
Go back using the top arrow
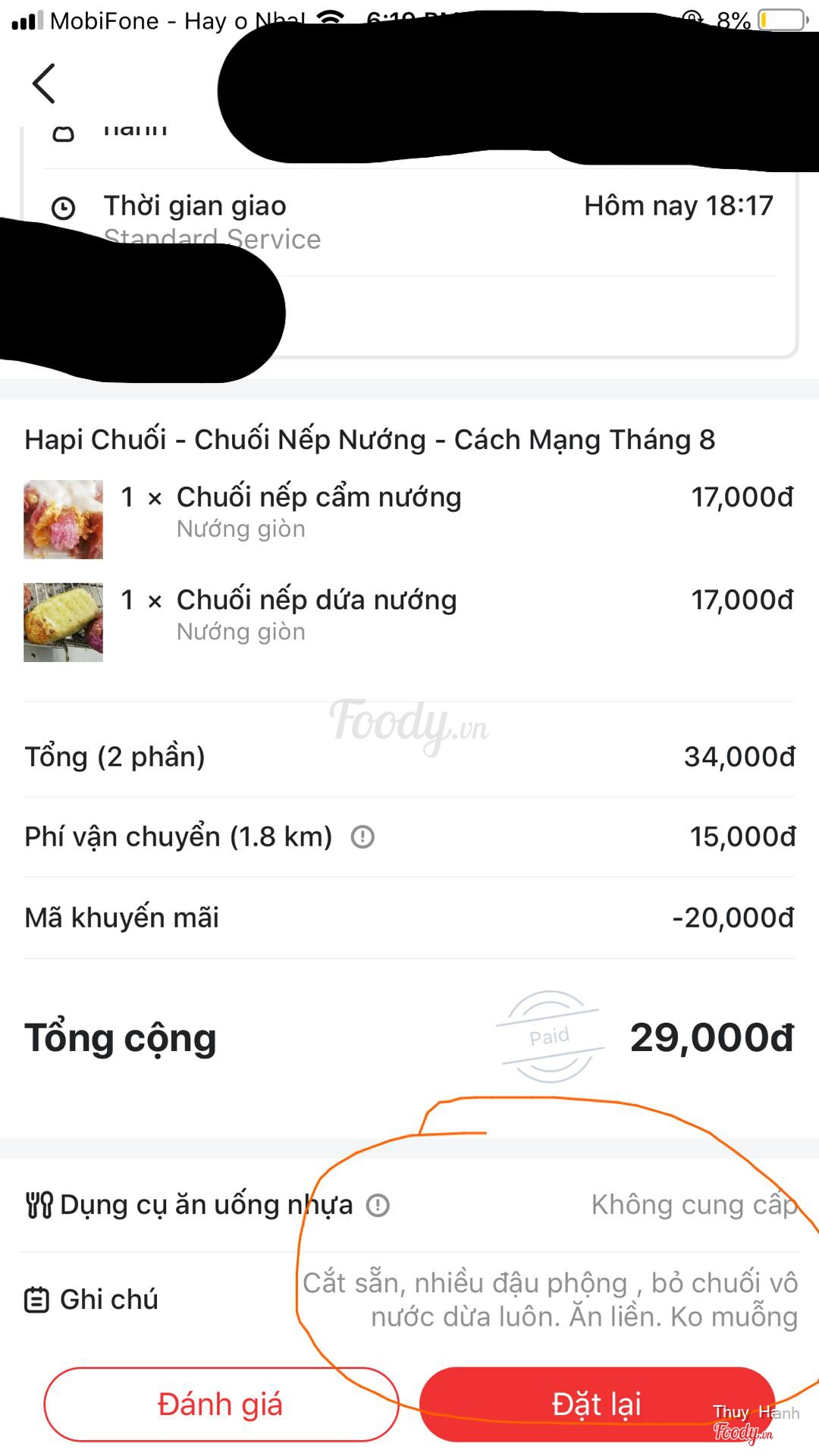coord(44,83)
